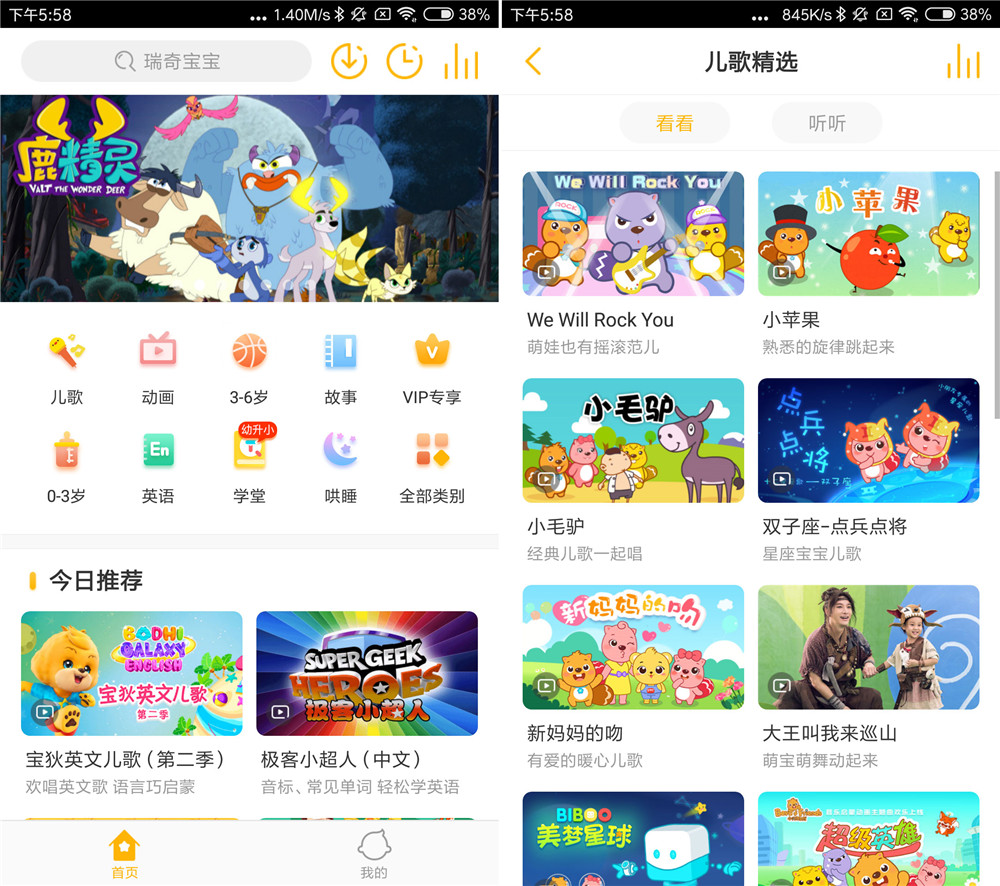Open the 鹿精灵 banner
The image size is (1000, 886).
(x=249, y=198)
